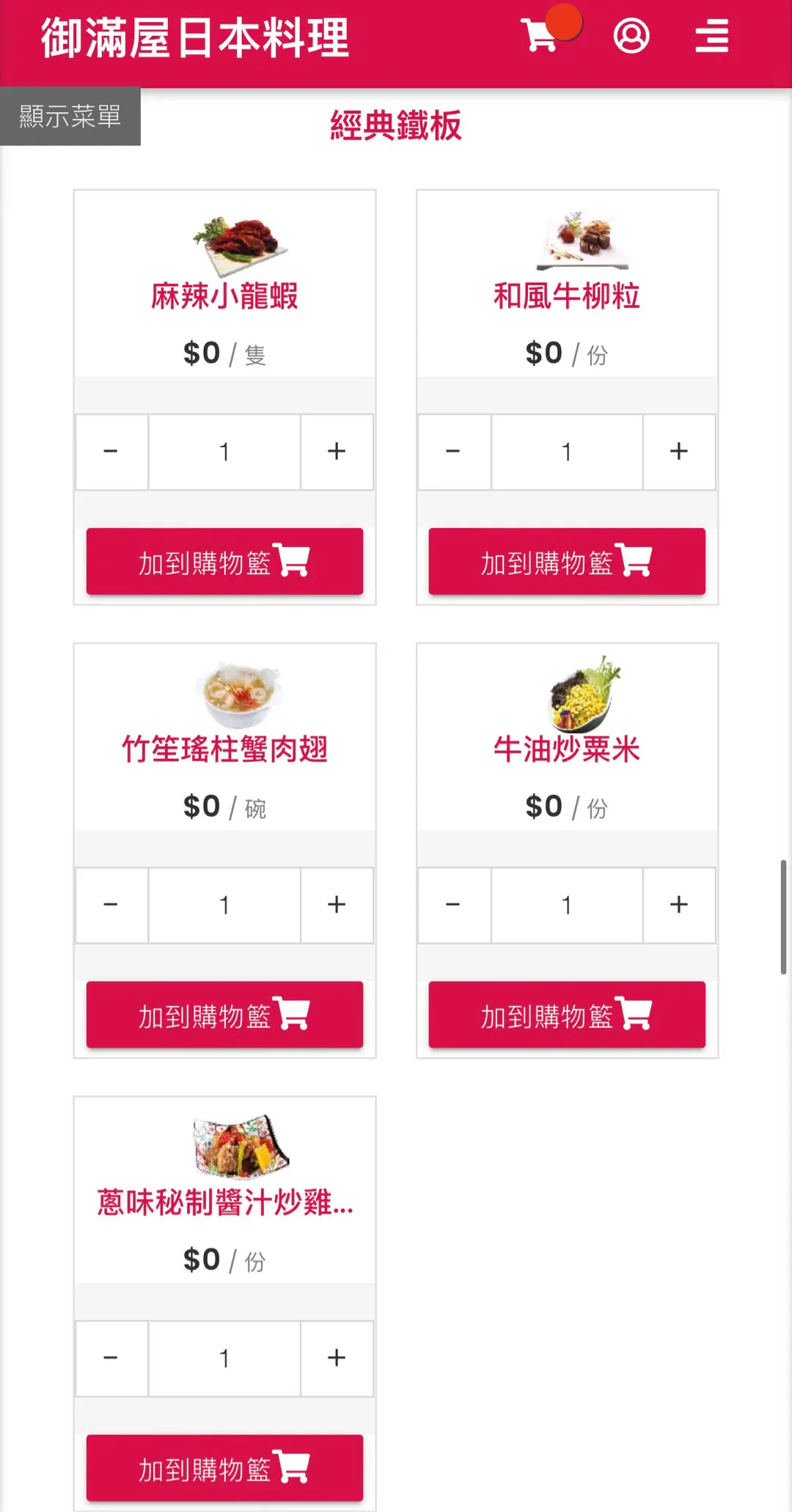Increase quantity of 蔥味秘制醬汁炒雞
Screen dimensions: 792x1512
click(x=337, y=1358)
